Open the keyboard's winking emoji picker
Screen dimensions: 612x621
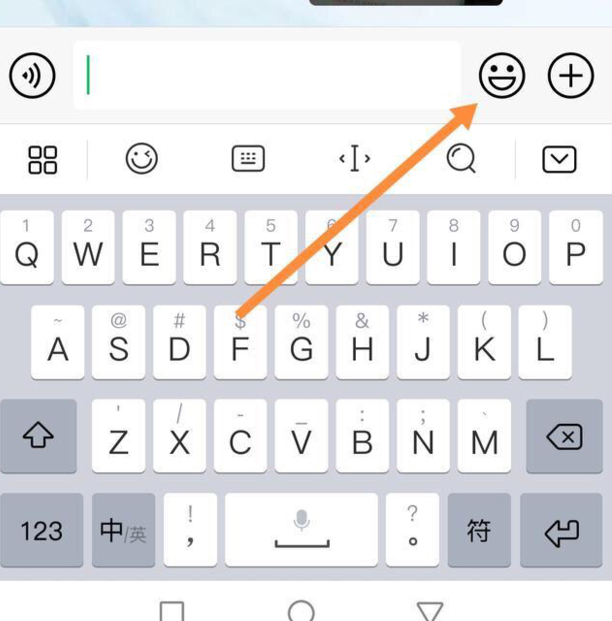[x=142, y=159]
